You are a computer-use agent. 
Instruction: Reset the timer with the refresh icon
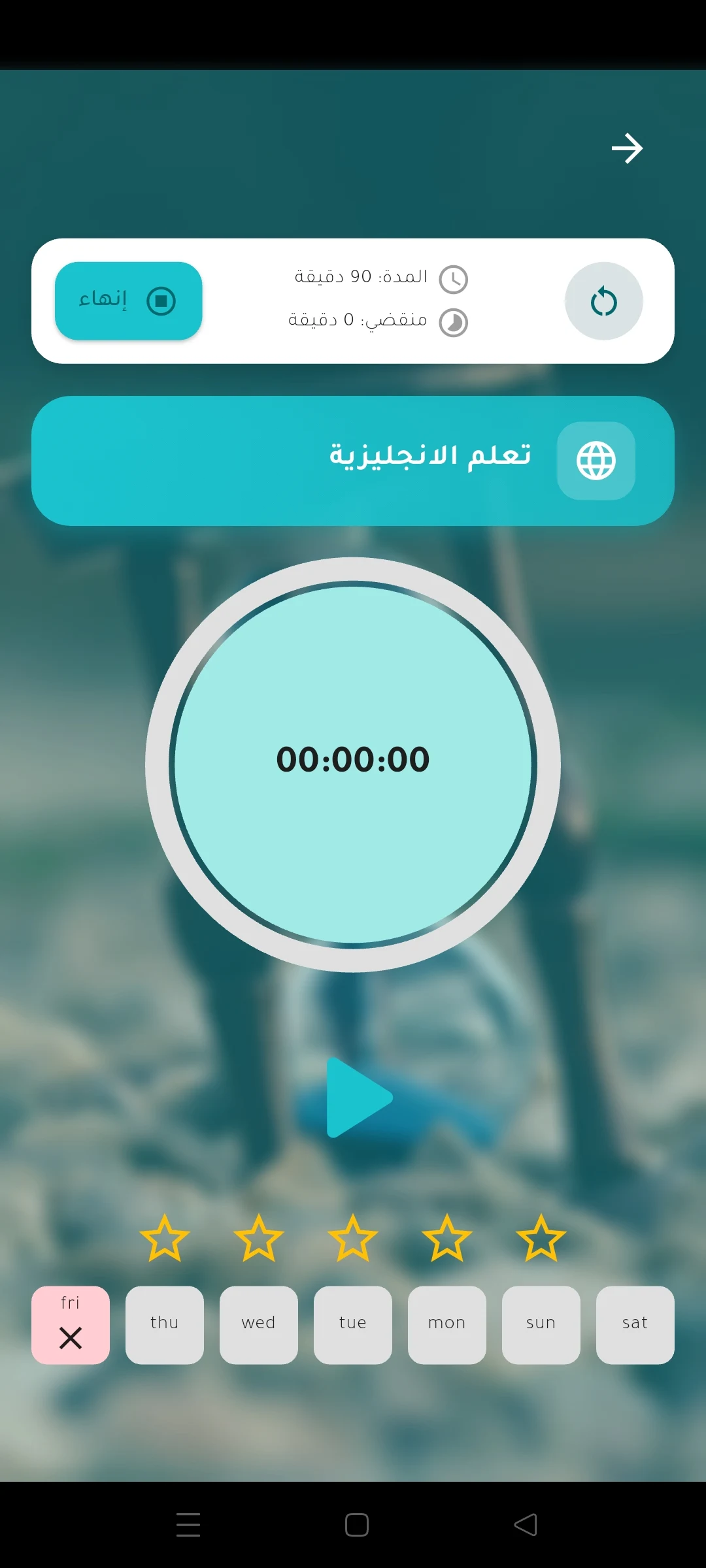603,301
